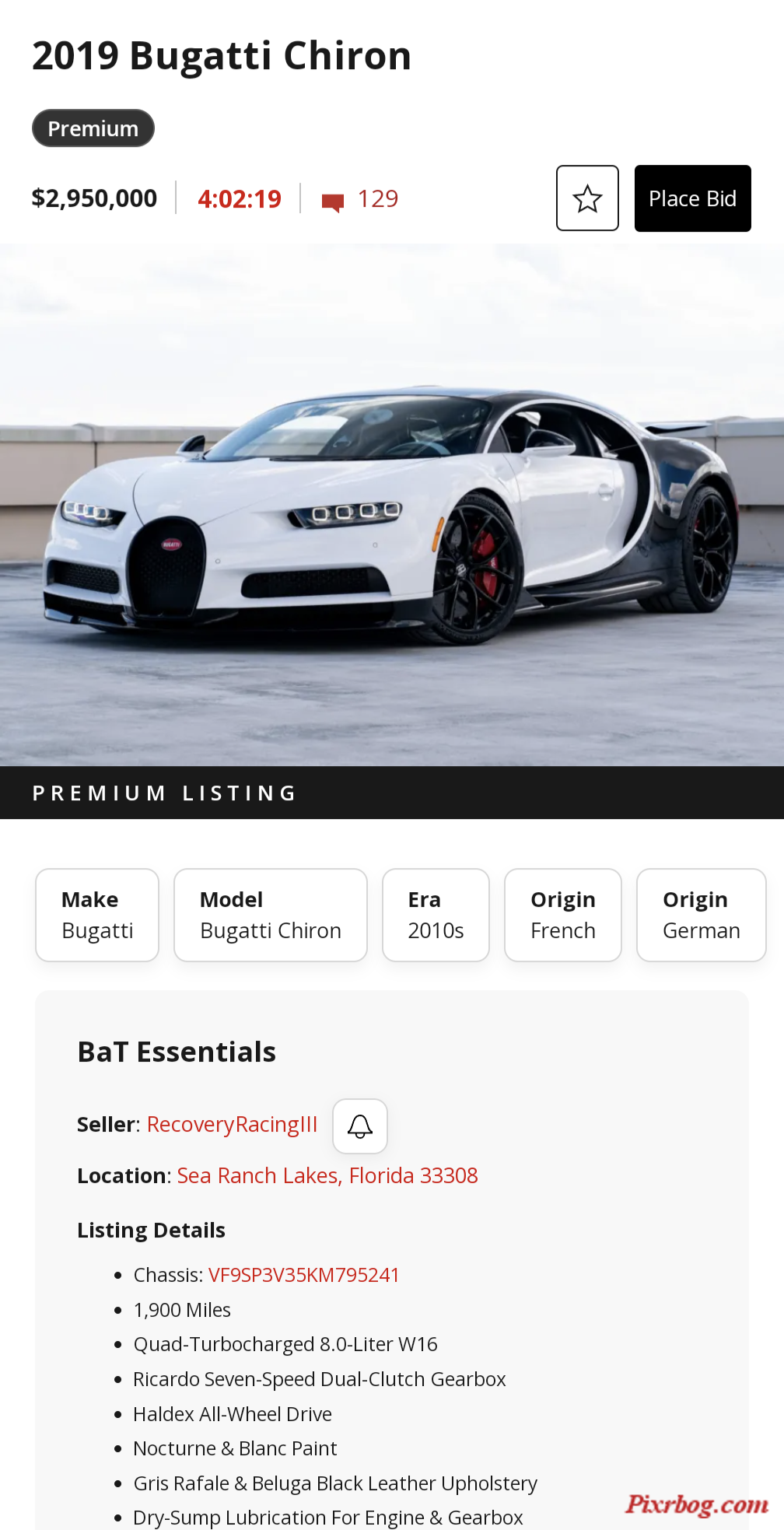Tap the Place Bid button

[x=692, y=198]
